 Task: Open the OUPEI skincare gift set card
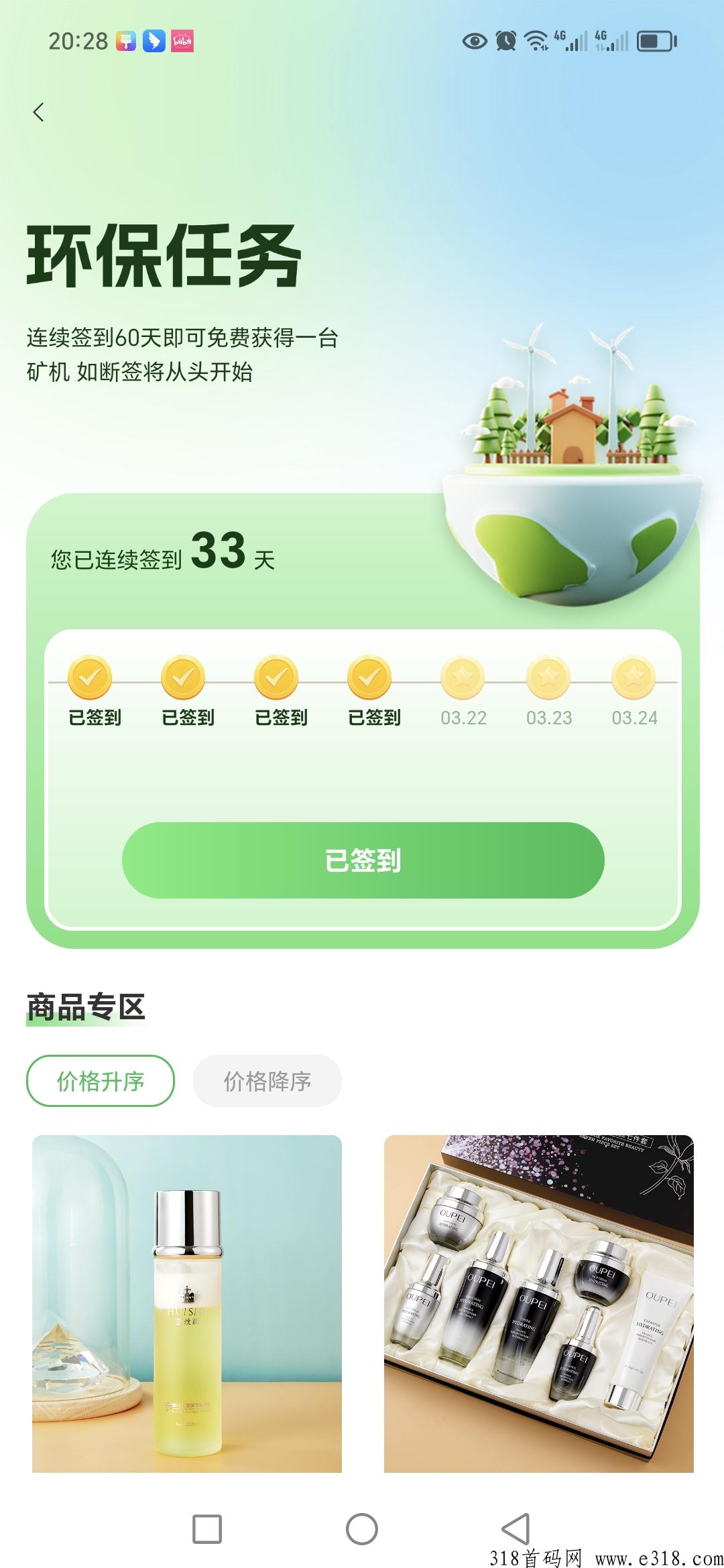point(538,1303)
